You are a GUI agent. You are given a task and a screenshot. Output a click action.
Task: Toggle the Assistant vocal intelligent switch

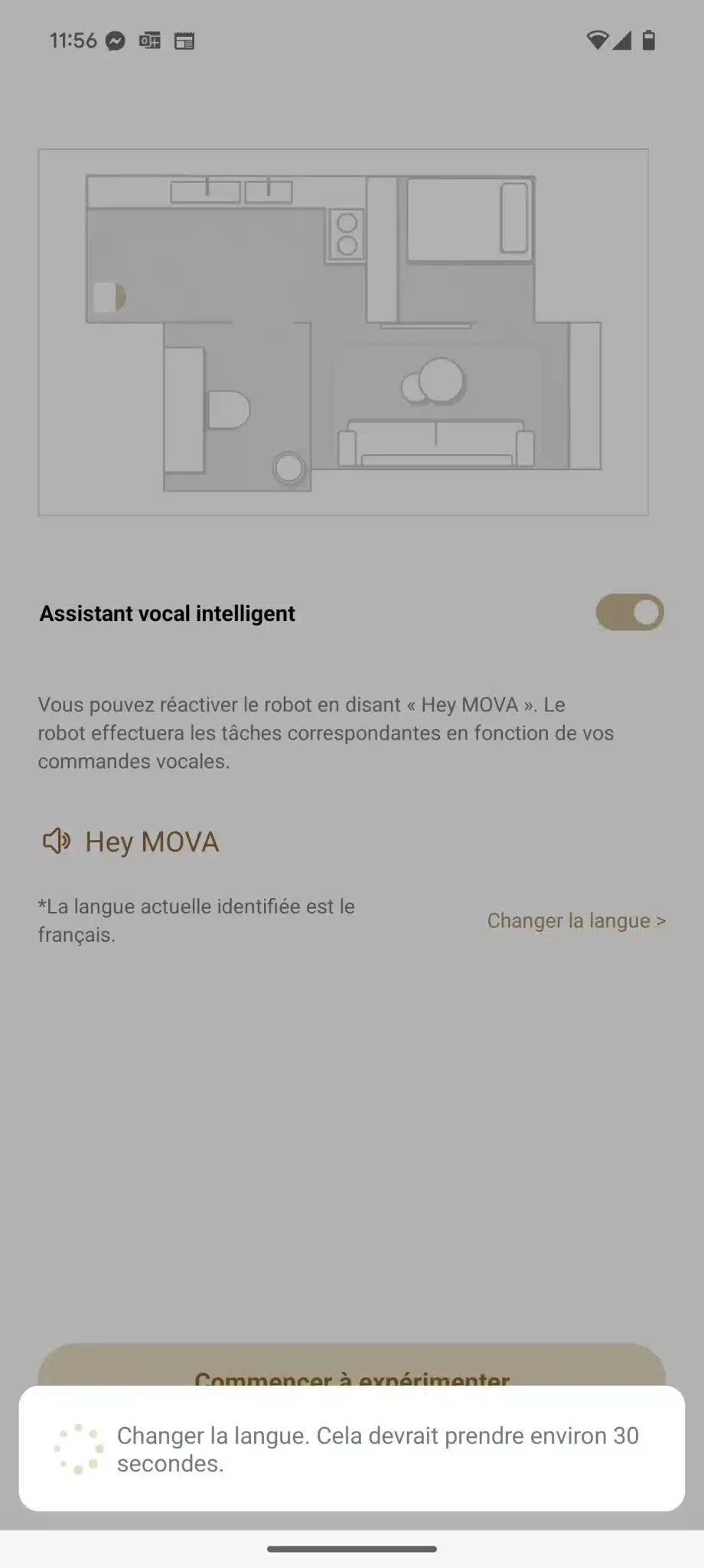[x=630, y=612]
